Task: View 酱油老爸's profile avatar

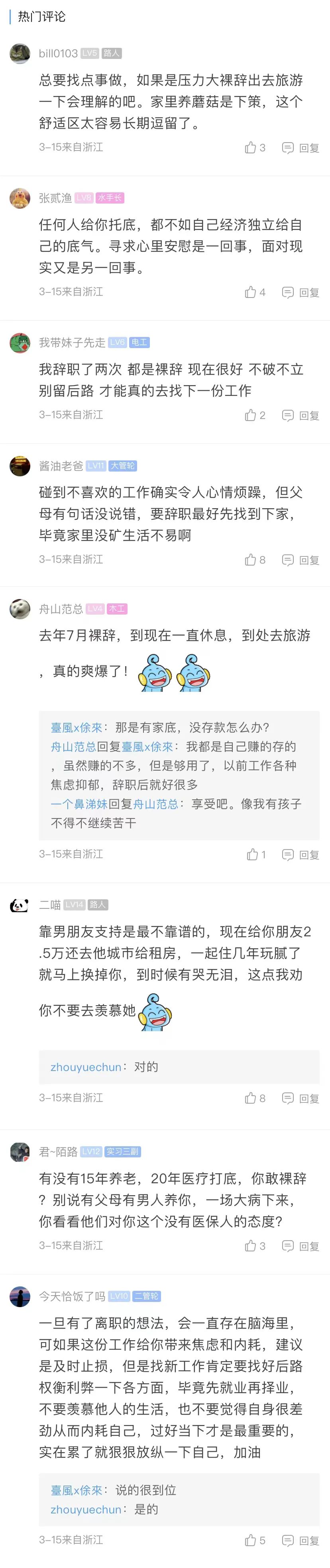Action: [x=20, y=466]
